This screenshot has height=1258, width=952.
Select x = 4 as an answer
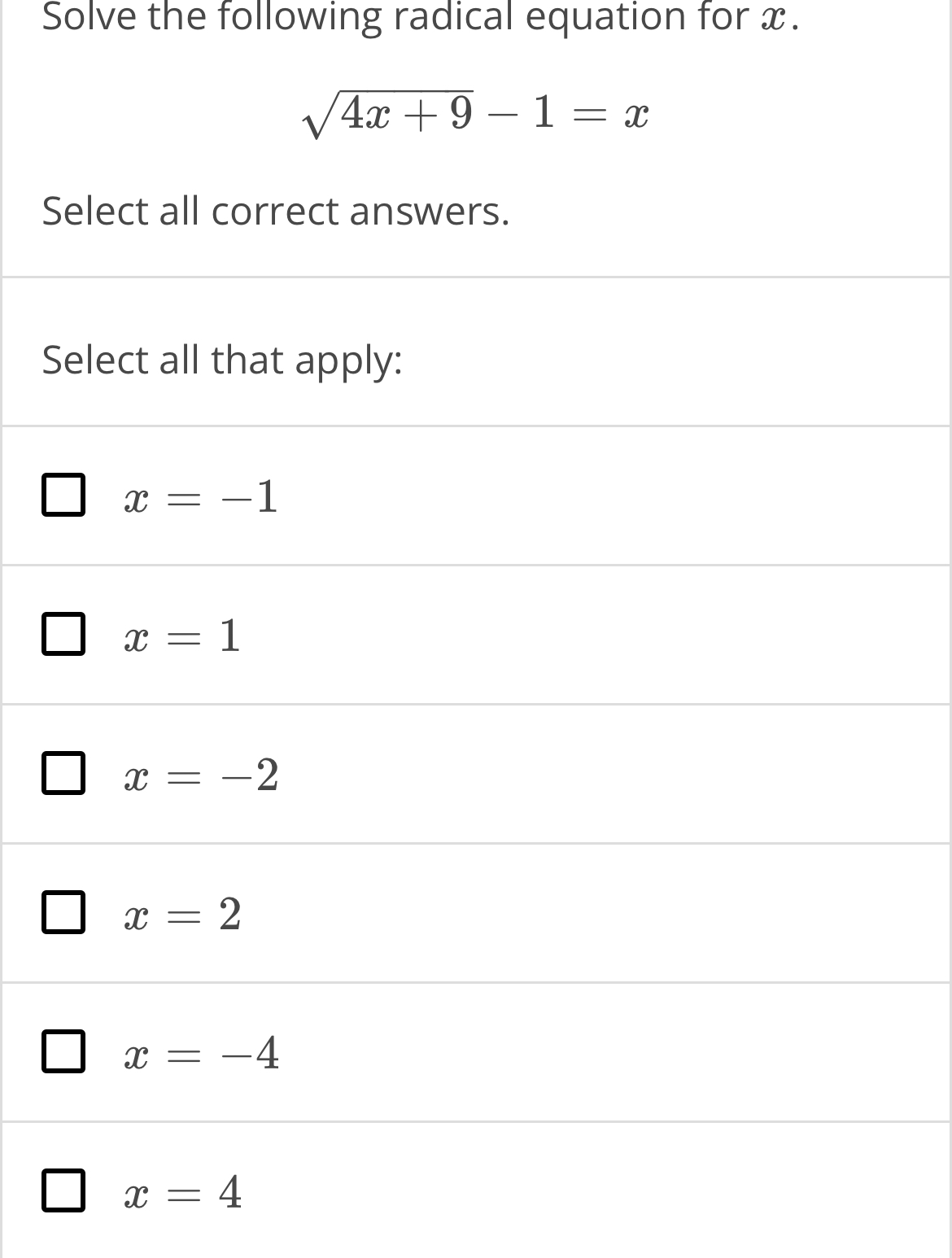63,1190
